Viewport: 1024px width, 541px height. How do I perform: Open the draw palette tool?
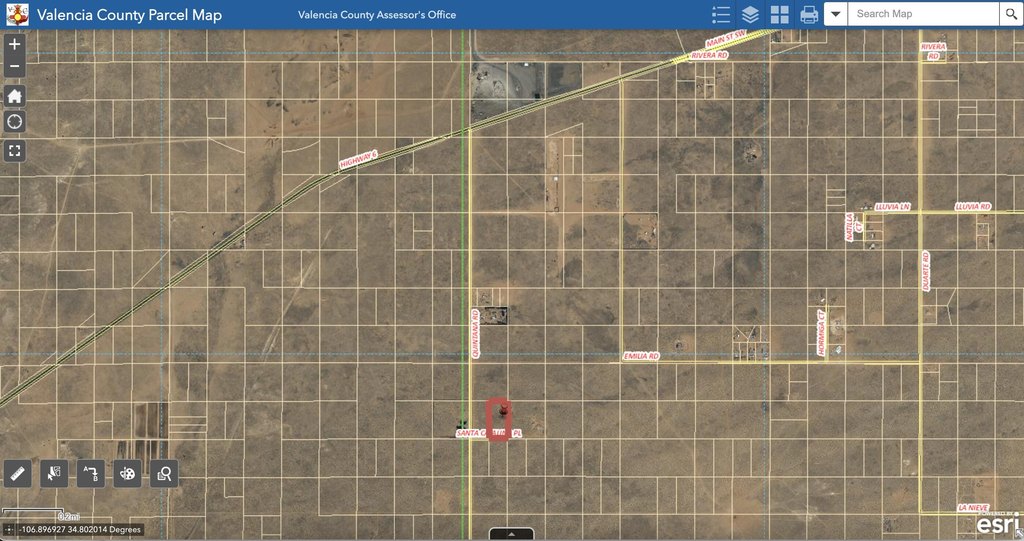(x=127, y=473)
